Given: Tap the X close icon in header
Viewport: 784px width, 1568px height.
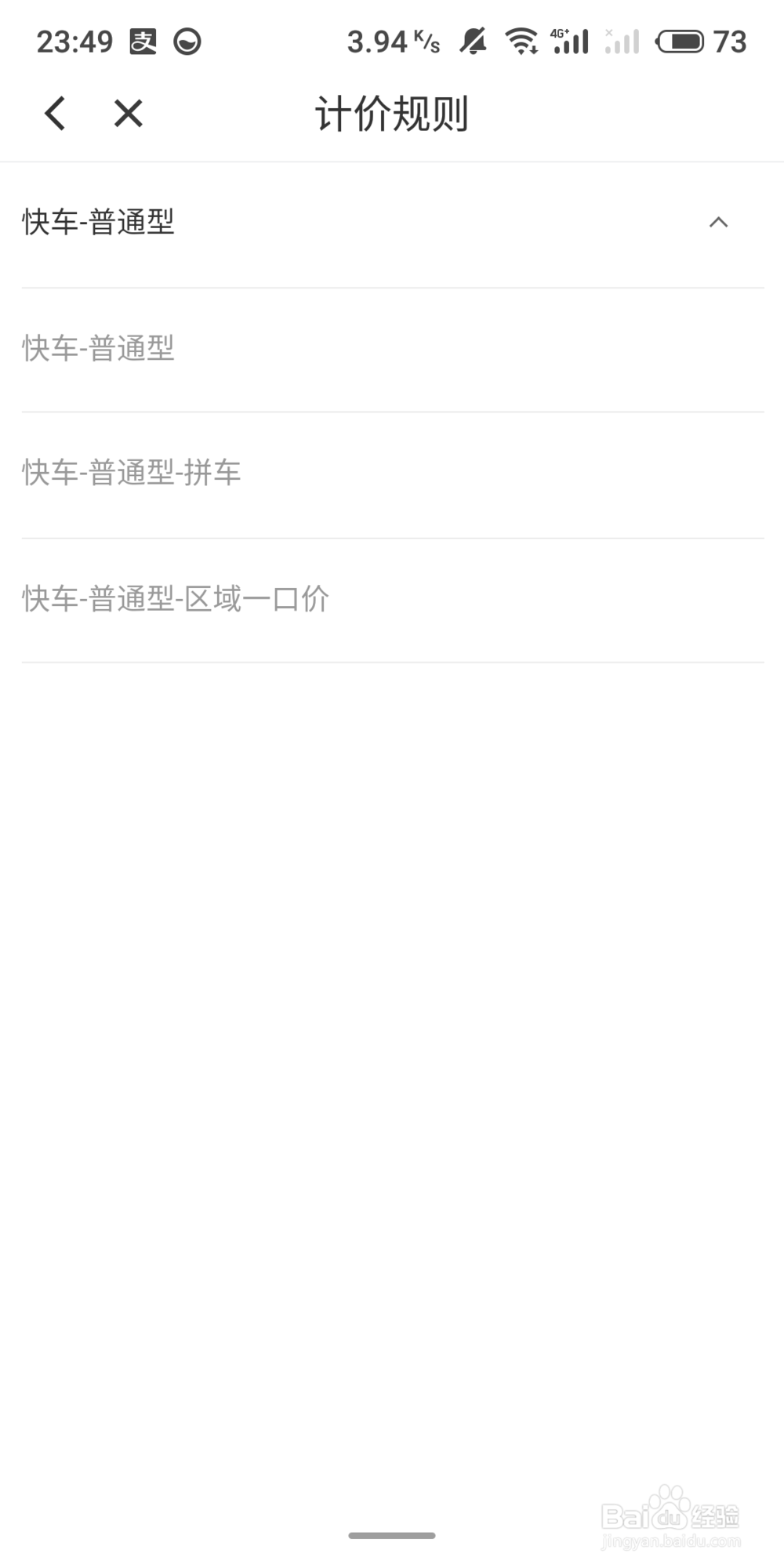Looking at the screenshot, I should (x=128, y=114).
